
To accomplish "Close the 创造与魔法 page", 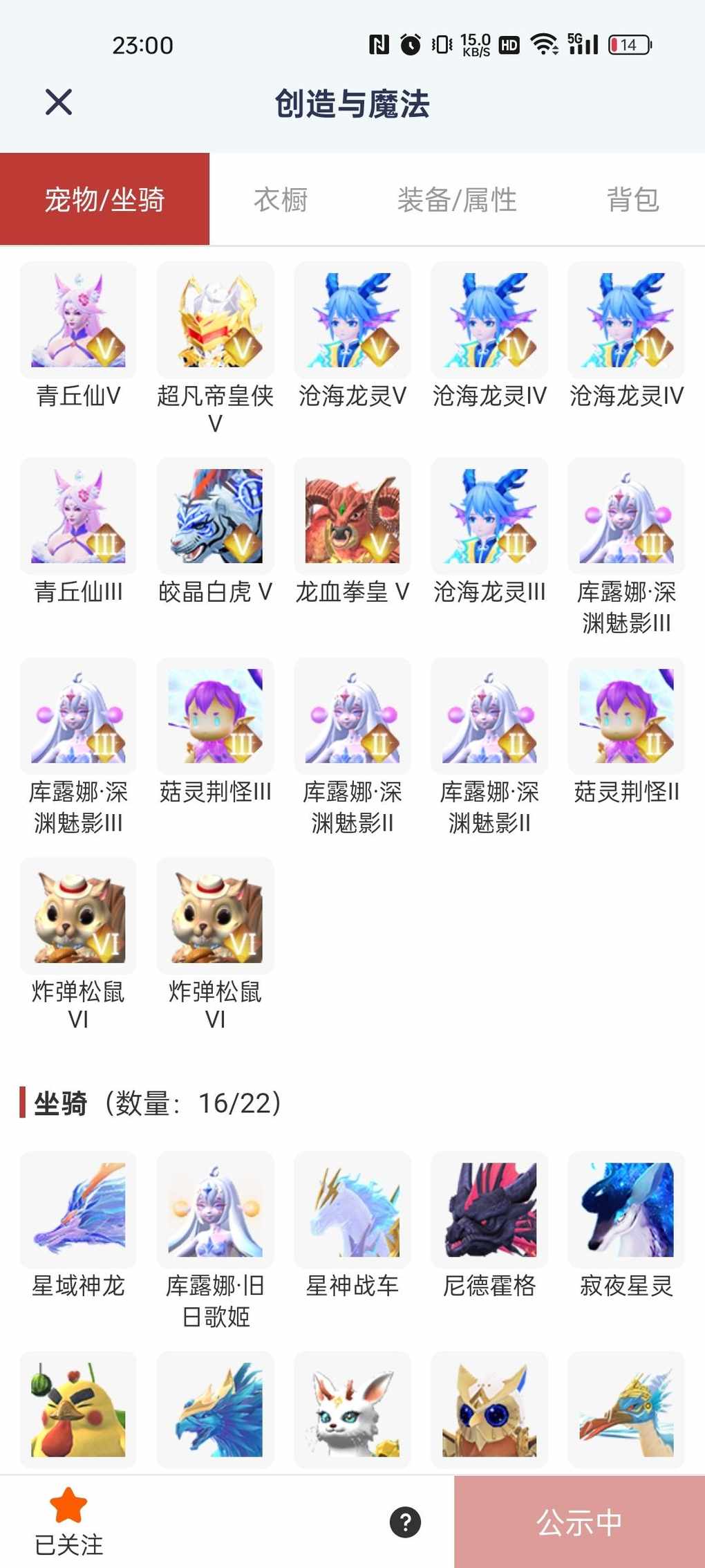I will (x=59, y=102).
